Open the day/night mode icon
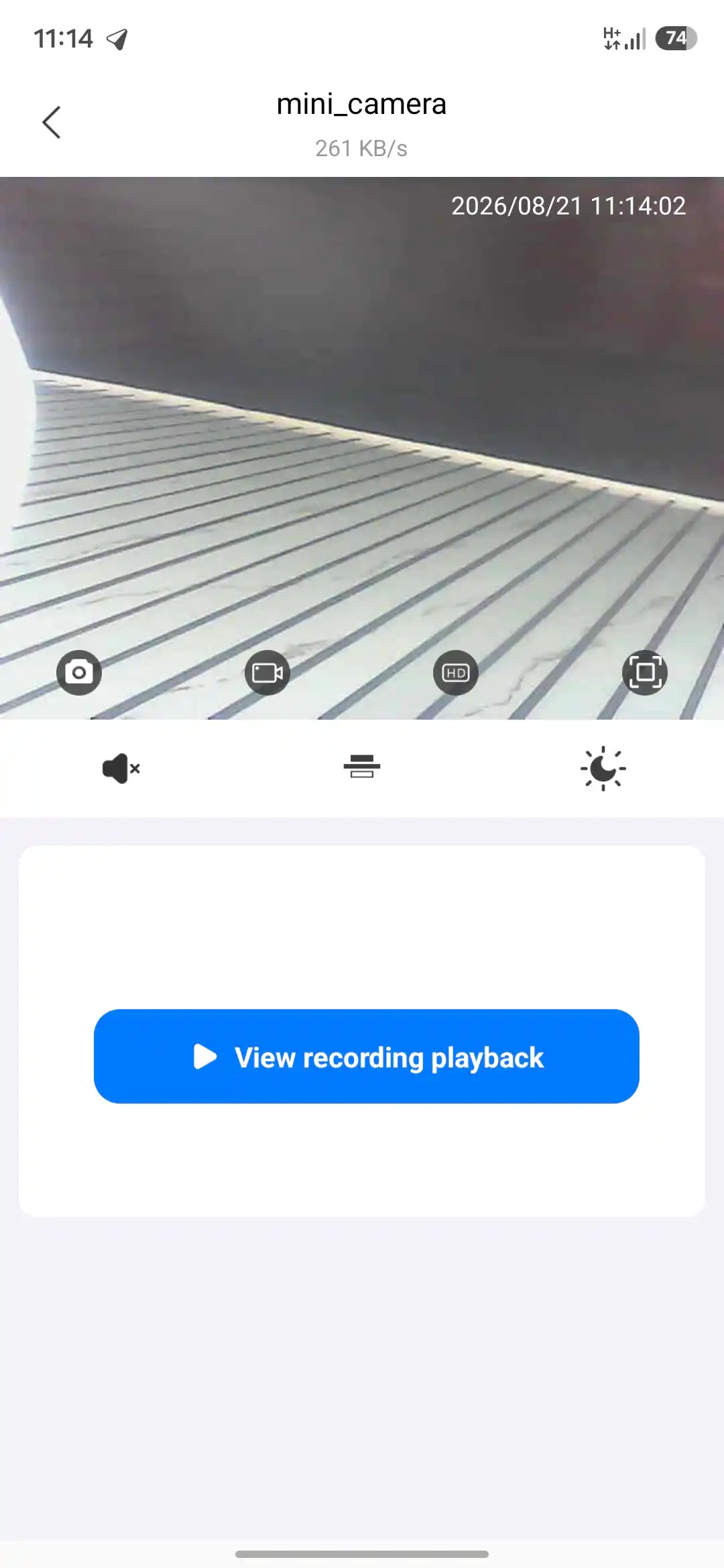Viewport: 724px width, 1568px height. pyautogui.click(x=603, y=768)
